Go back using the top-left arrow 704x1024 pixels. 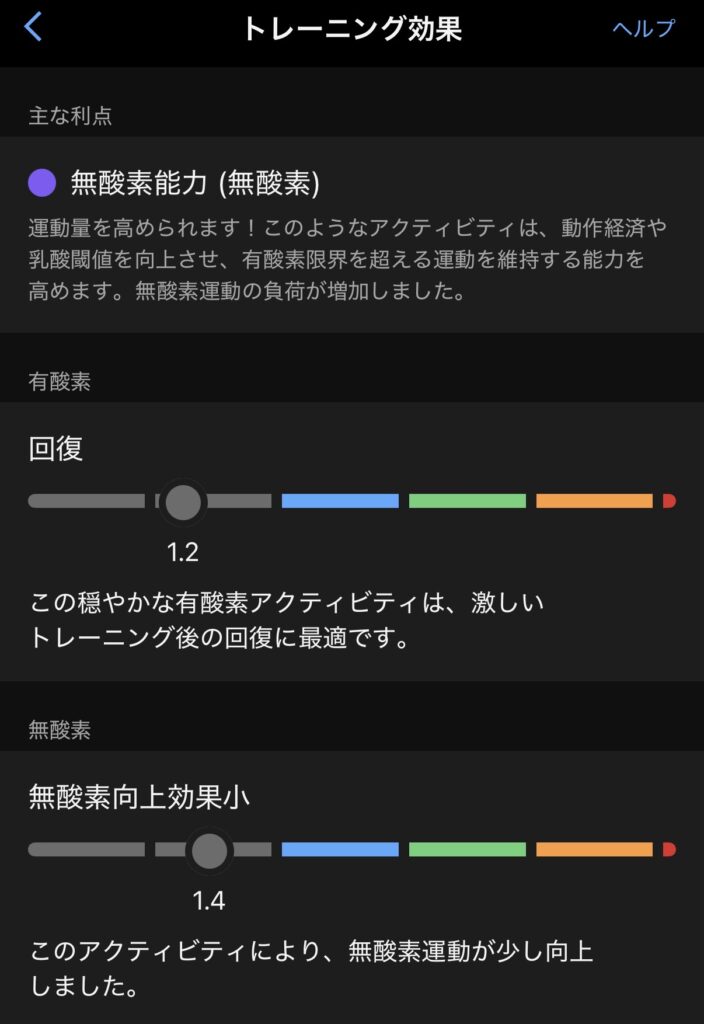click(33, 27)
